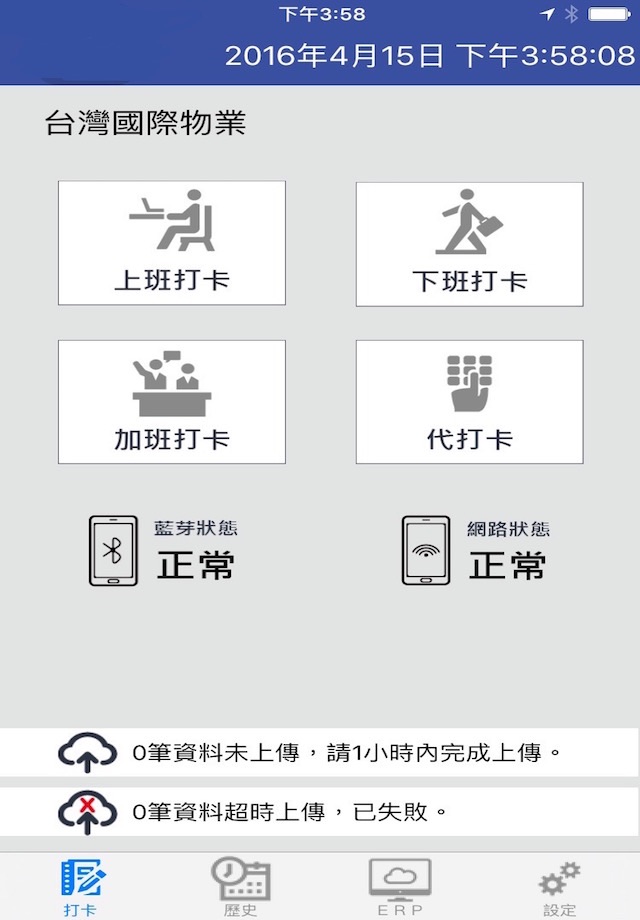Switch to the 歷史 history tab
The image size is (640, 920).
coord(241,887)
